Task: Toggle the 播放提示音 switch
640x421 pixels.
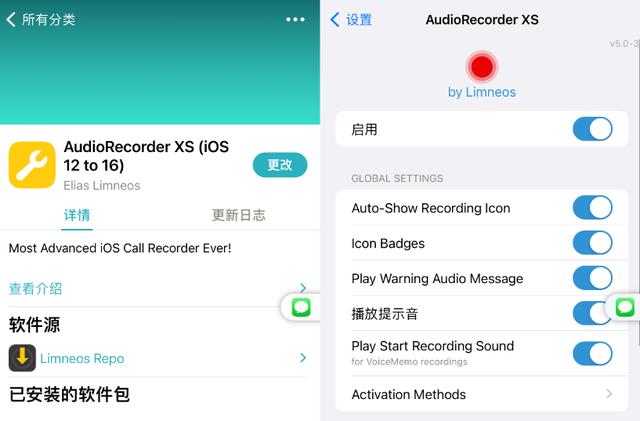Action: [x=590, y=313]
